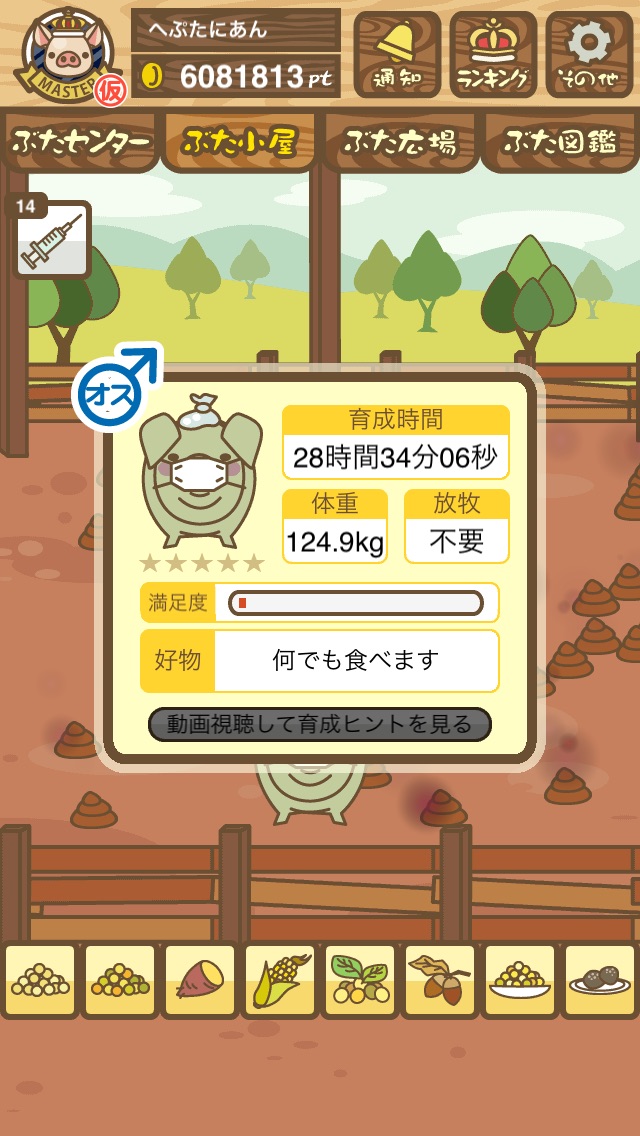Screen dimensions: 640x1136
Task: Go to the ぶた広場 tab
Action: pos(400,142)
